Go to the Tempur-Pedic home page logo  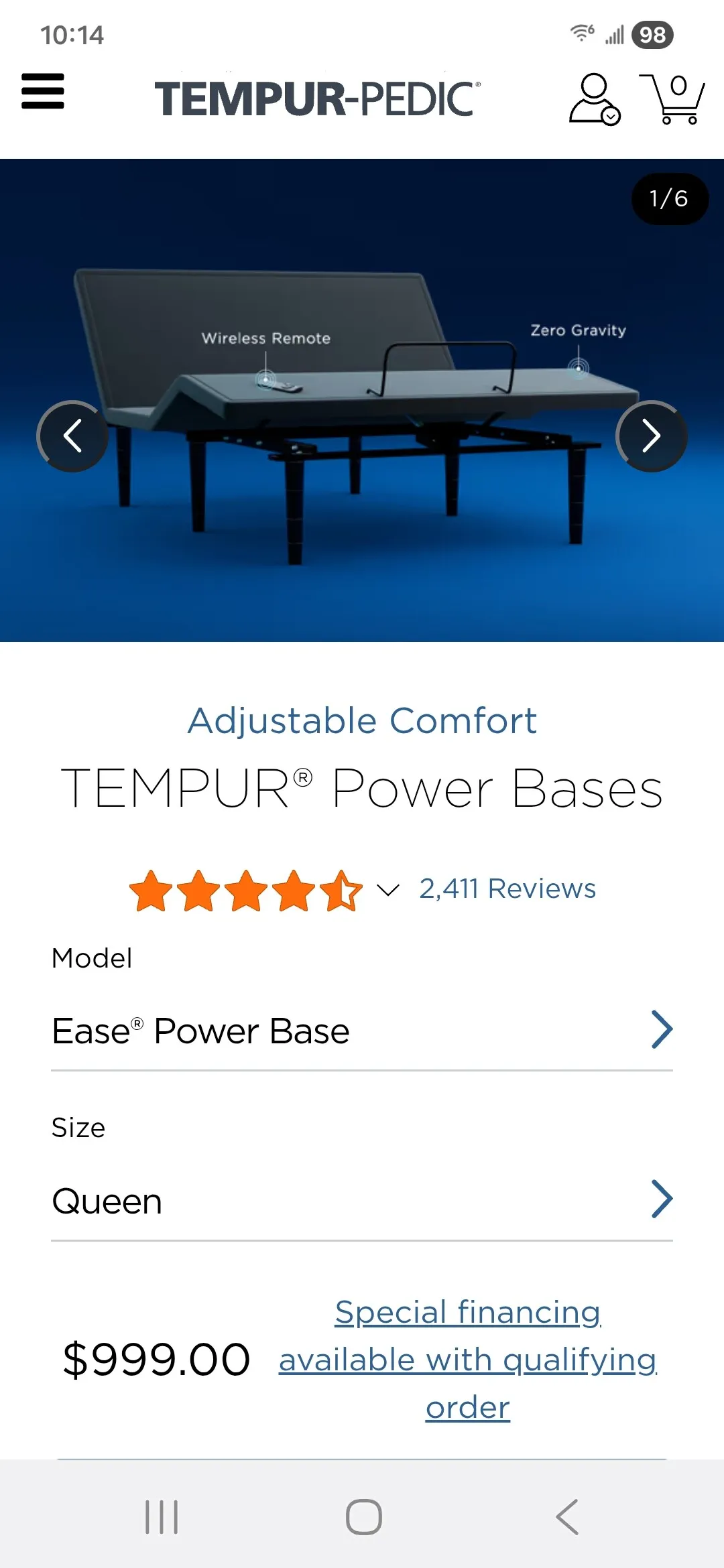(317, 99)
